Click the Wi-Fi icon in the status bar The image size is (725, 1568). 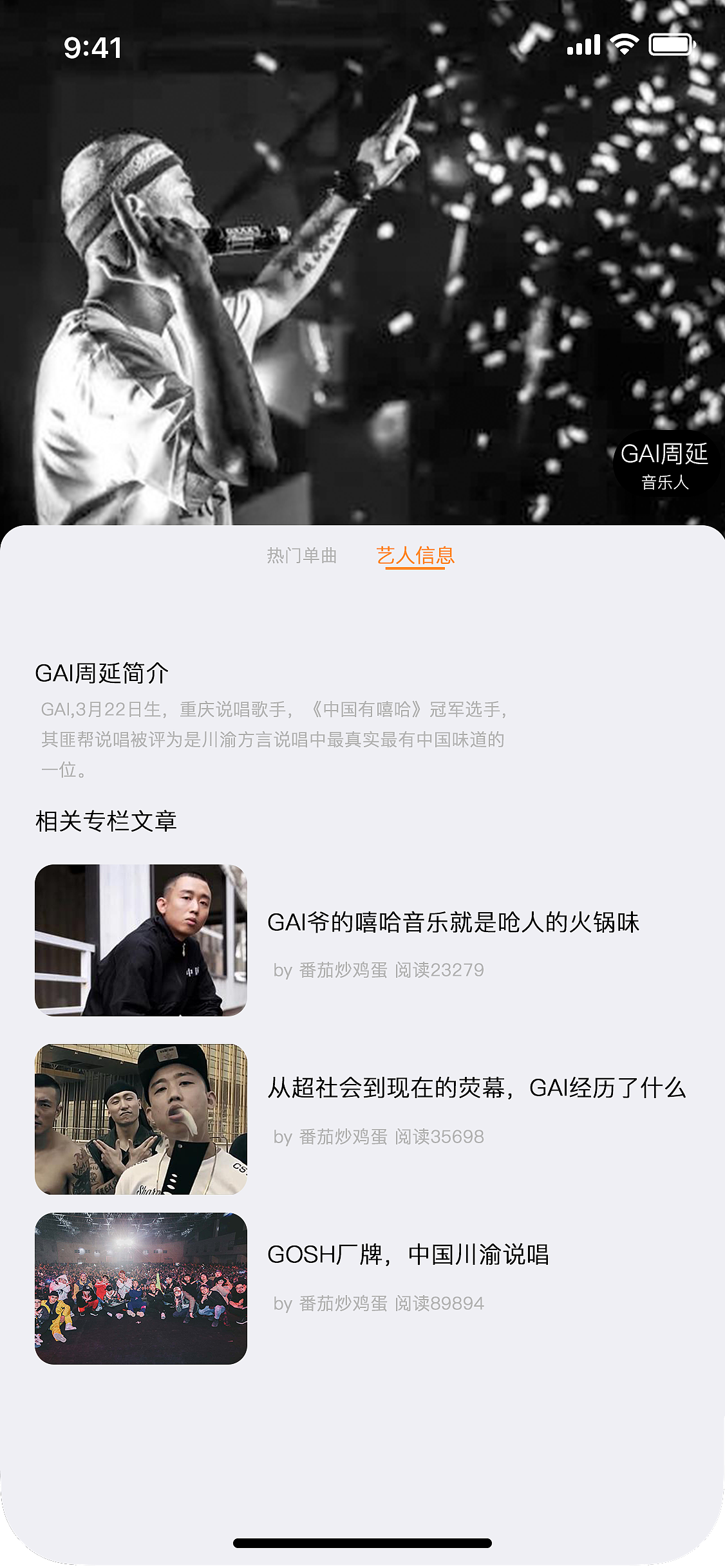pos(622,46)
